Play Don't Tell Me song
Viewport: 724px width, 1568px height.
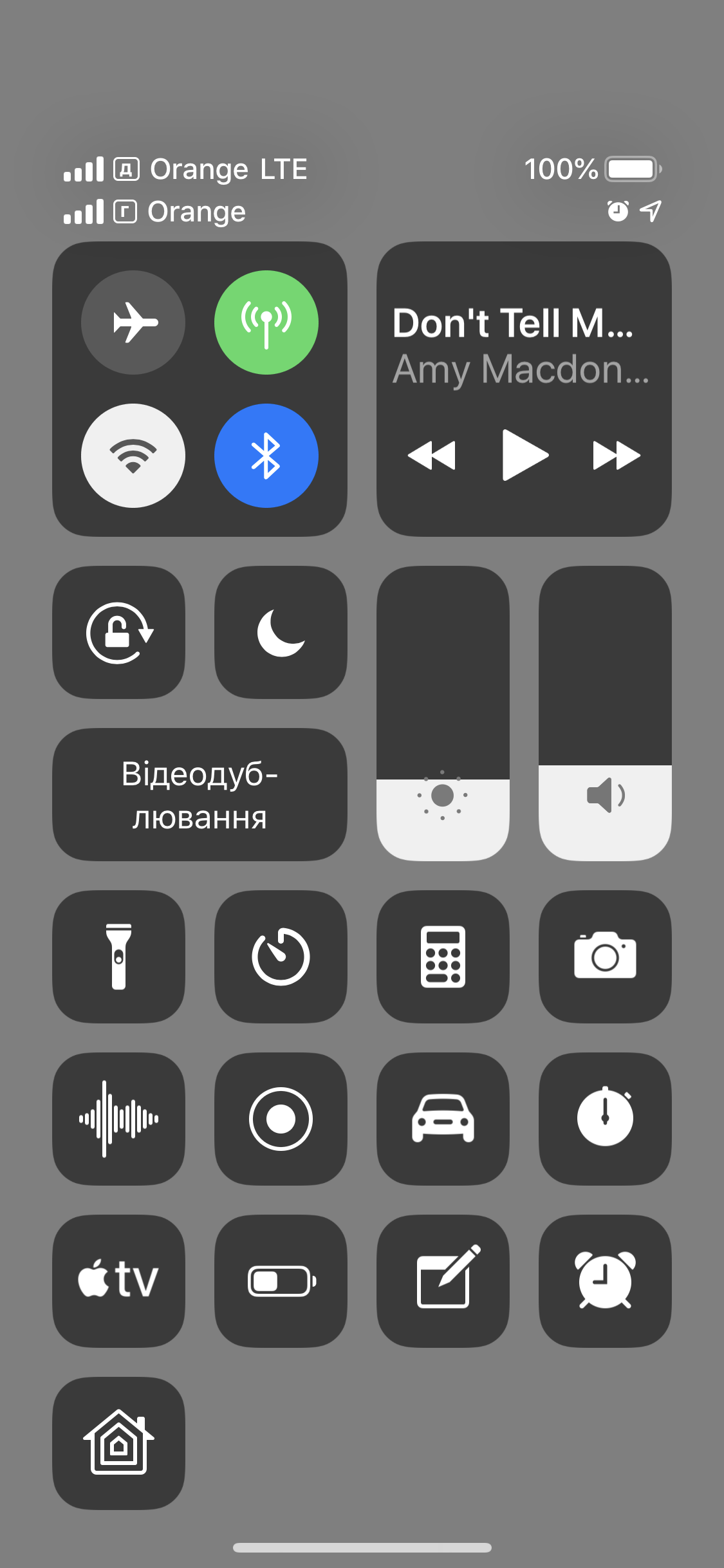[524, 455]
